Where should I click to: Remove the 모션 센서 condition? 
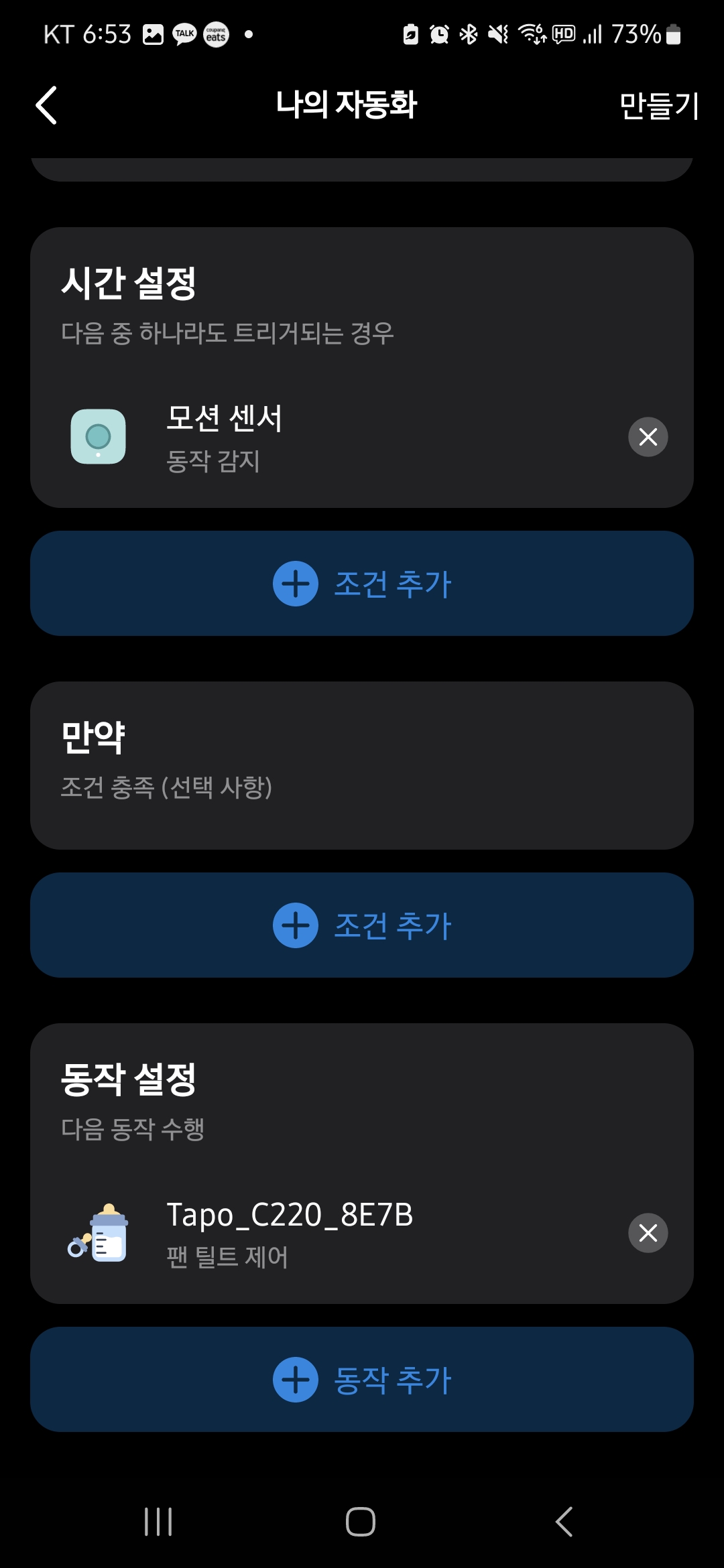click(648, 437)
